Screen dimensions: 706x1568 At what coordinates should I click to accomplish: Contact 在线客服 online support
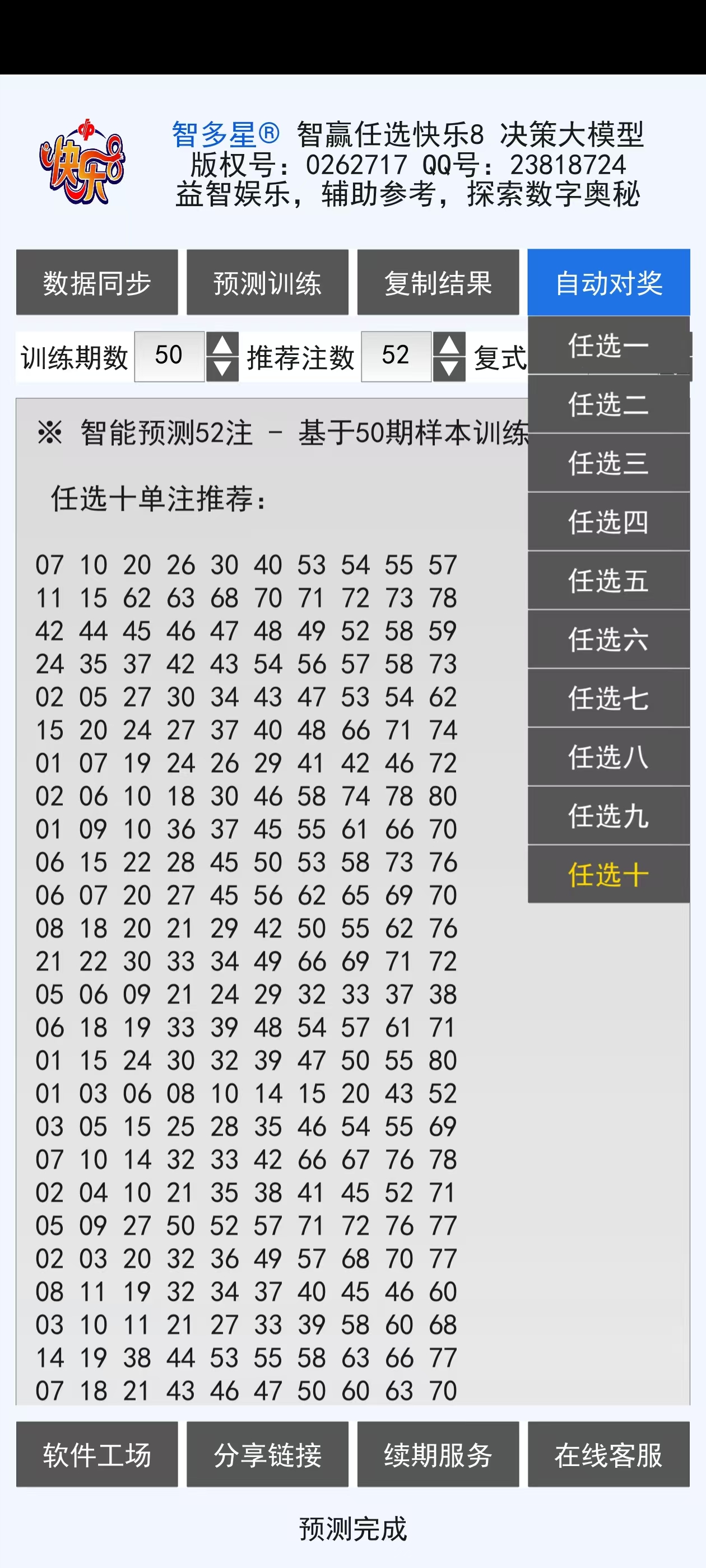coord(609,1455)
